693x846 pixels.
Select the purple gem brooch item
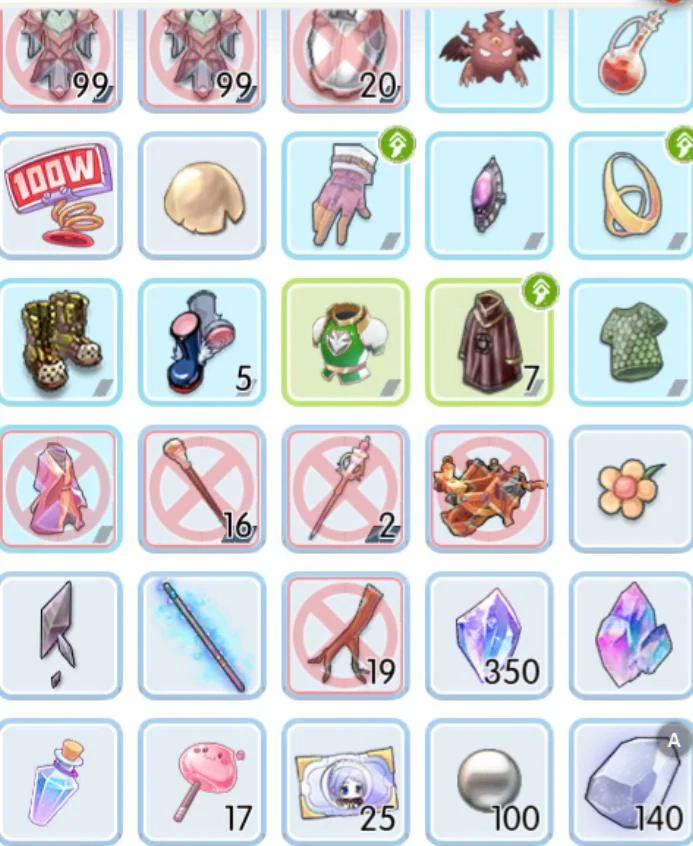[x=488, y=195]
